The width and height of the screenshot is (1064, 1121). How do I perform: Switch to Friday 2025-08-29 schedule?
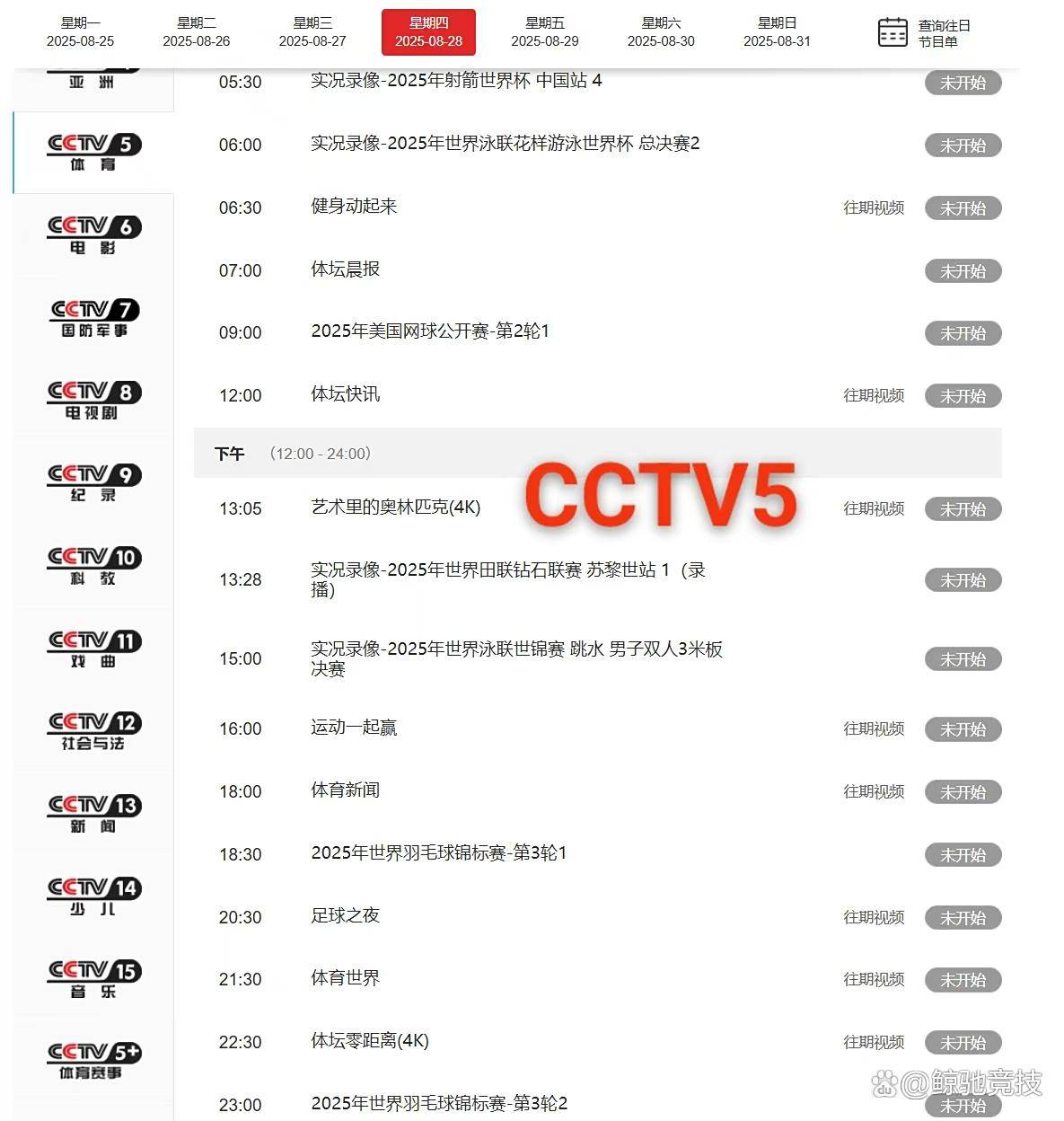pos(544,32)
